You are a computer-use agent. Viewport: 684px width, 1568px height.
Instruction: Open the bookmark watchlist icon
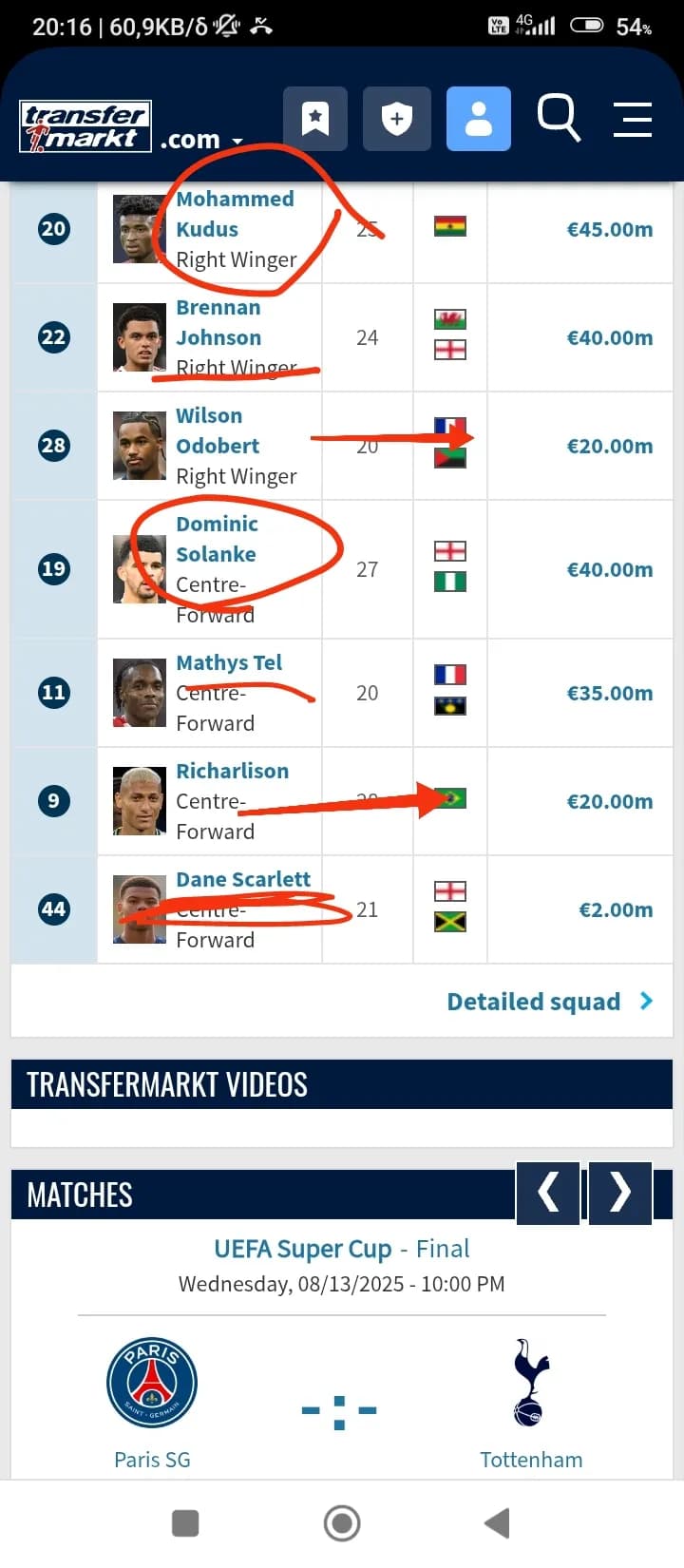[x=315, y=119]
